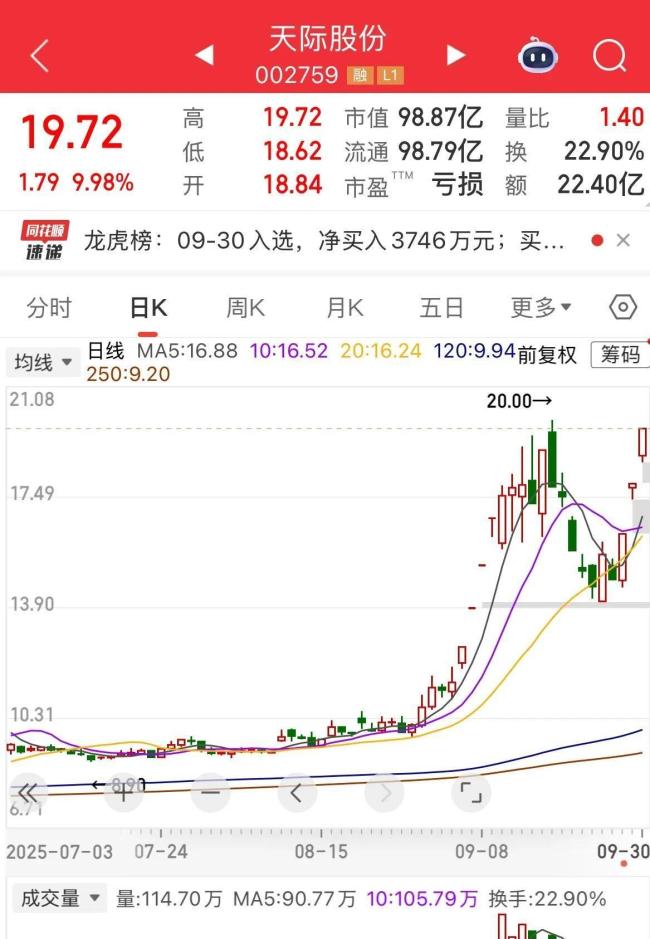Select the 日K chart tab
Screen dimensions: 650x939
(149, 308)
